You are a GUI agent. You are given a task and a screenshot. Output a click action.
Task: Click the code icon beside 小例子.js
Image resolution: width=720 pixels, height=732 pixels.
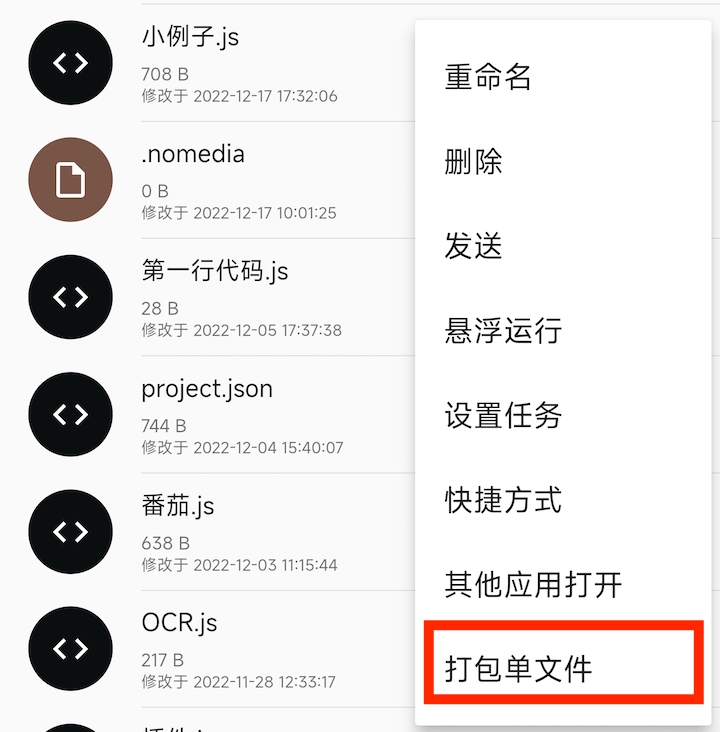pos(70,62)
